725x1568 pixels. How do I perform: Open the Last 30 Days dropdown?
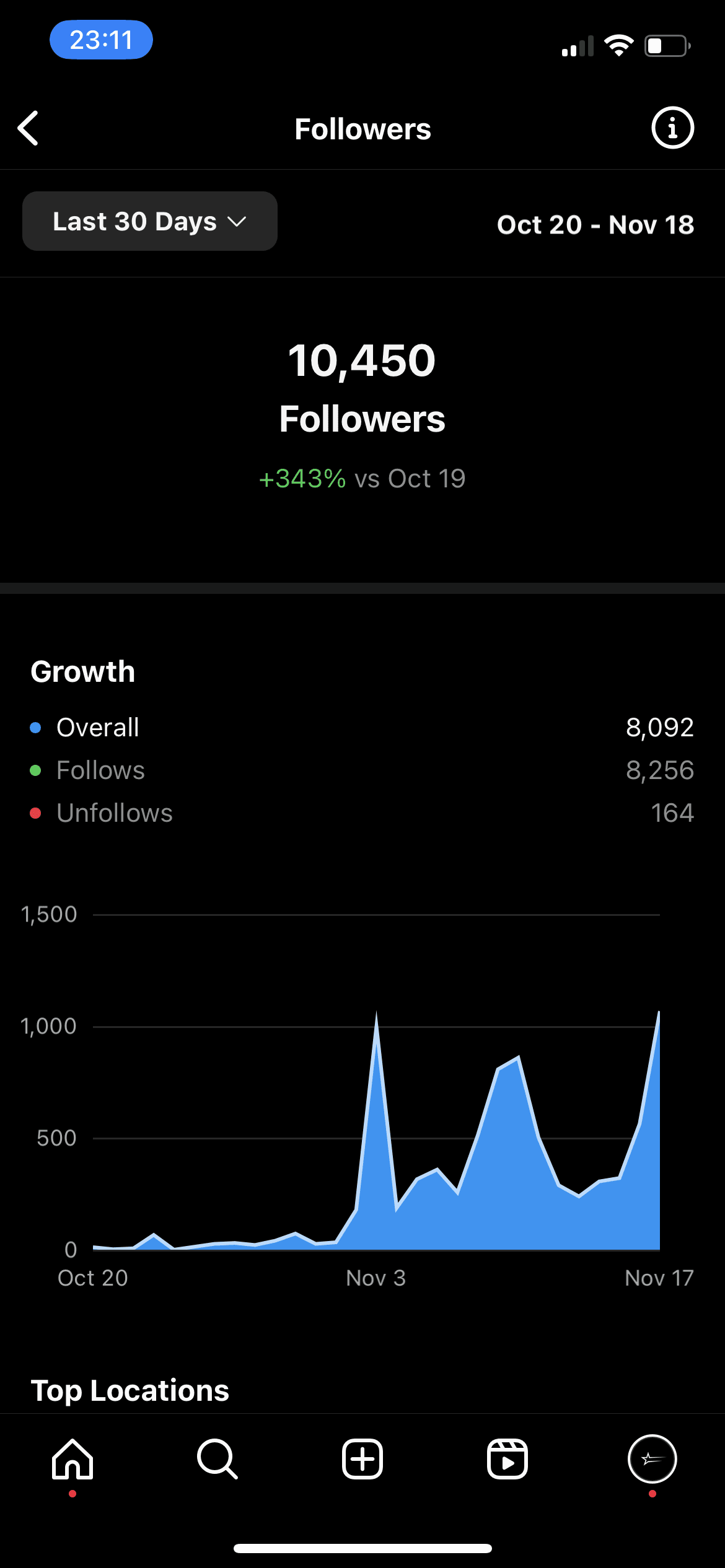(149, 221)
